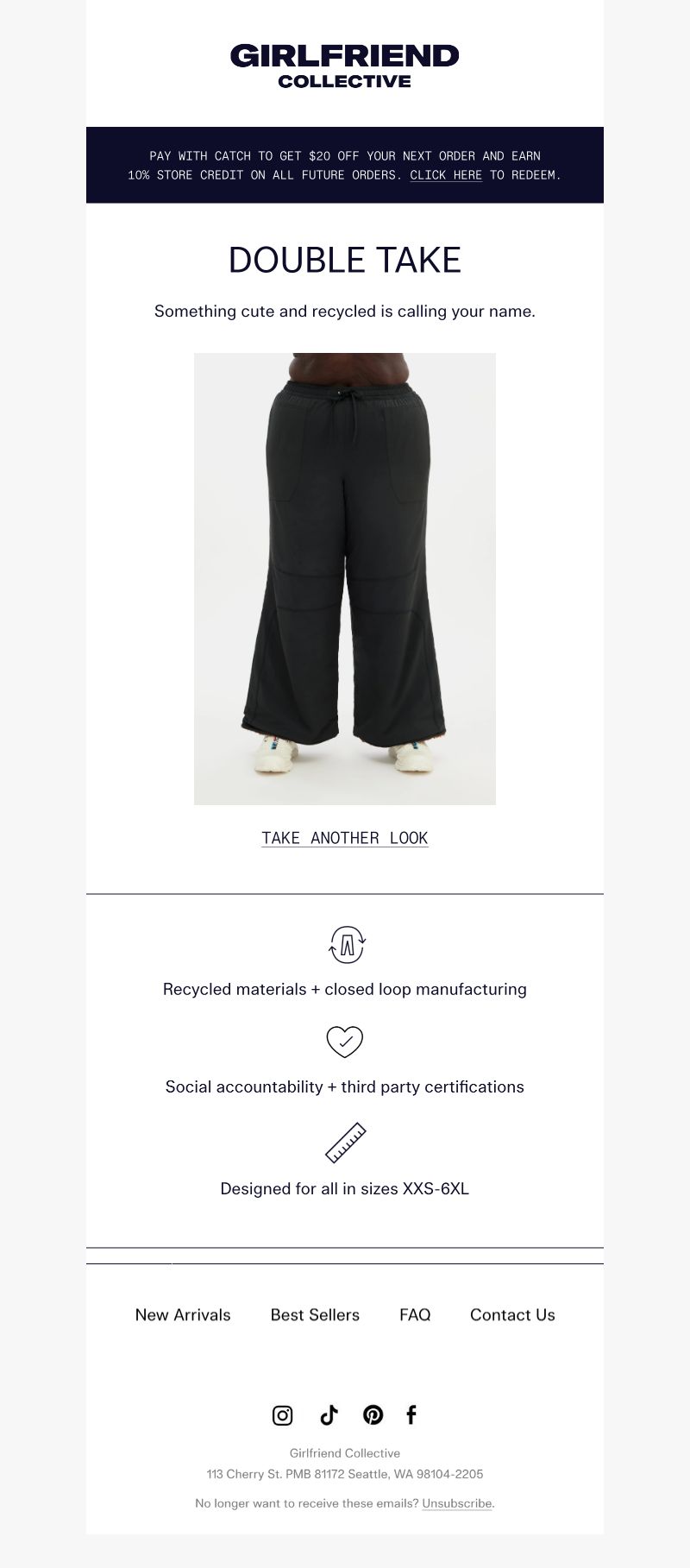Open the FAQ page

415,1315
